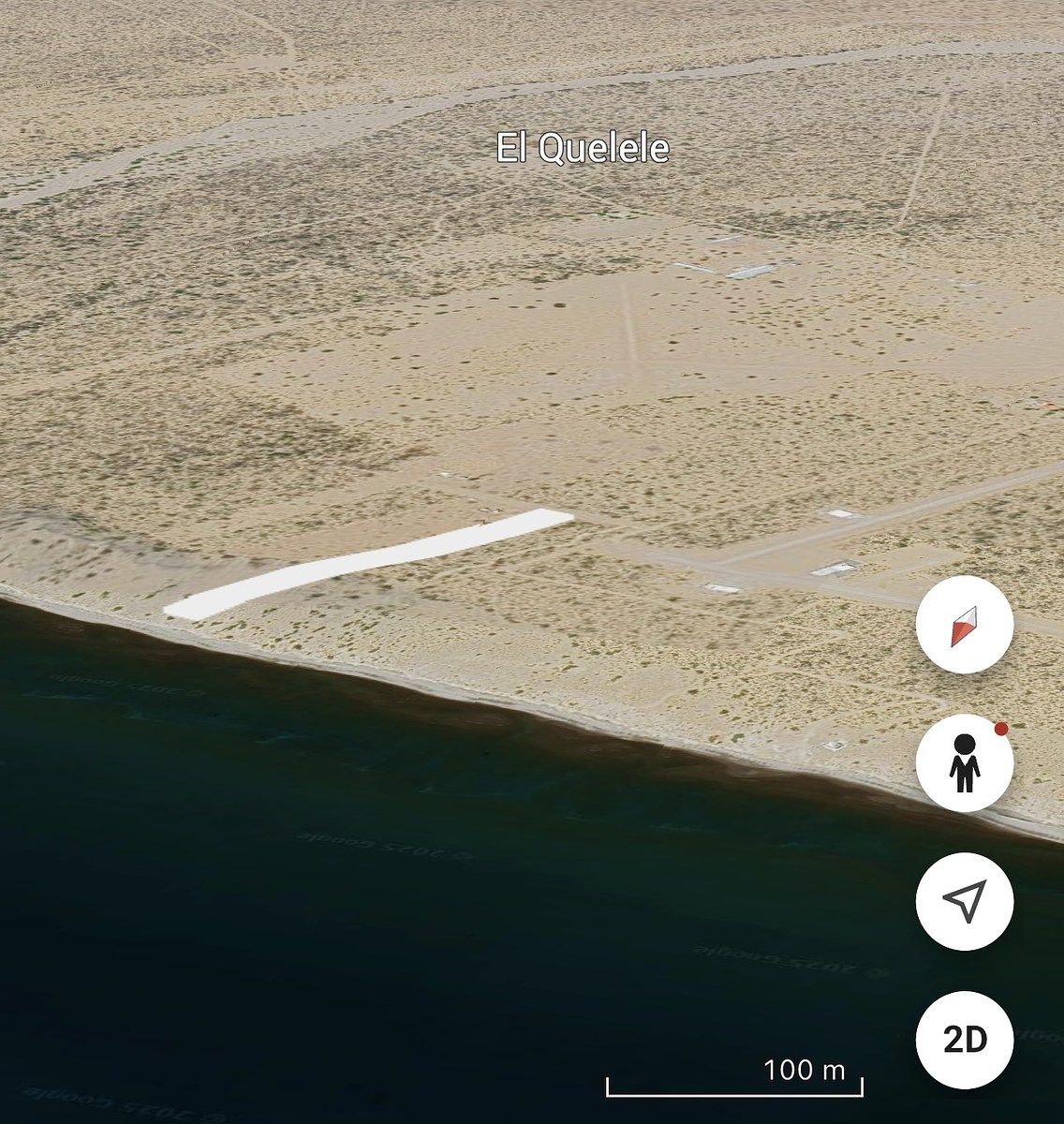Switch the map to 2D view

coord(964,1039)
